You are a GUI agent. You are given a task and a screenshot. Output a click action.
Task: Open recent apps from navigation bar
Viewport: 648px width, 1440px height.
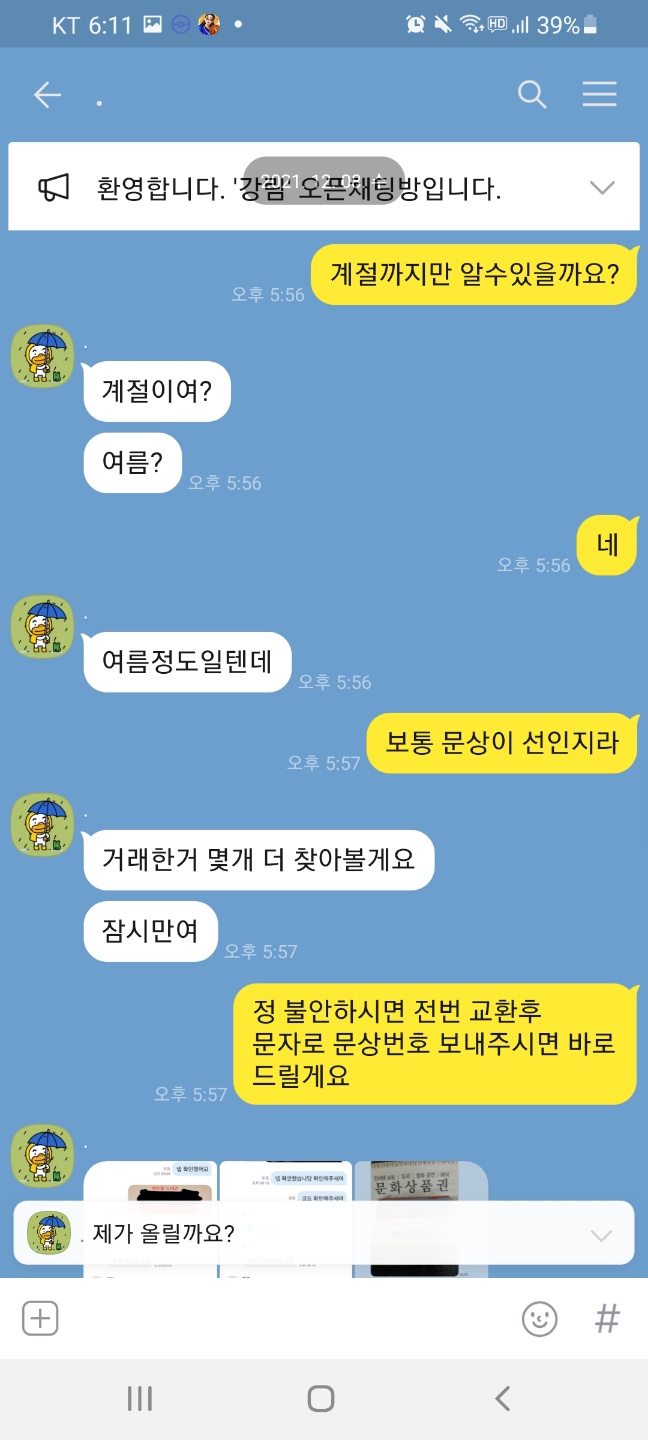(140, 1398)
